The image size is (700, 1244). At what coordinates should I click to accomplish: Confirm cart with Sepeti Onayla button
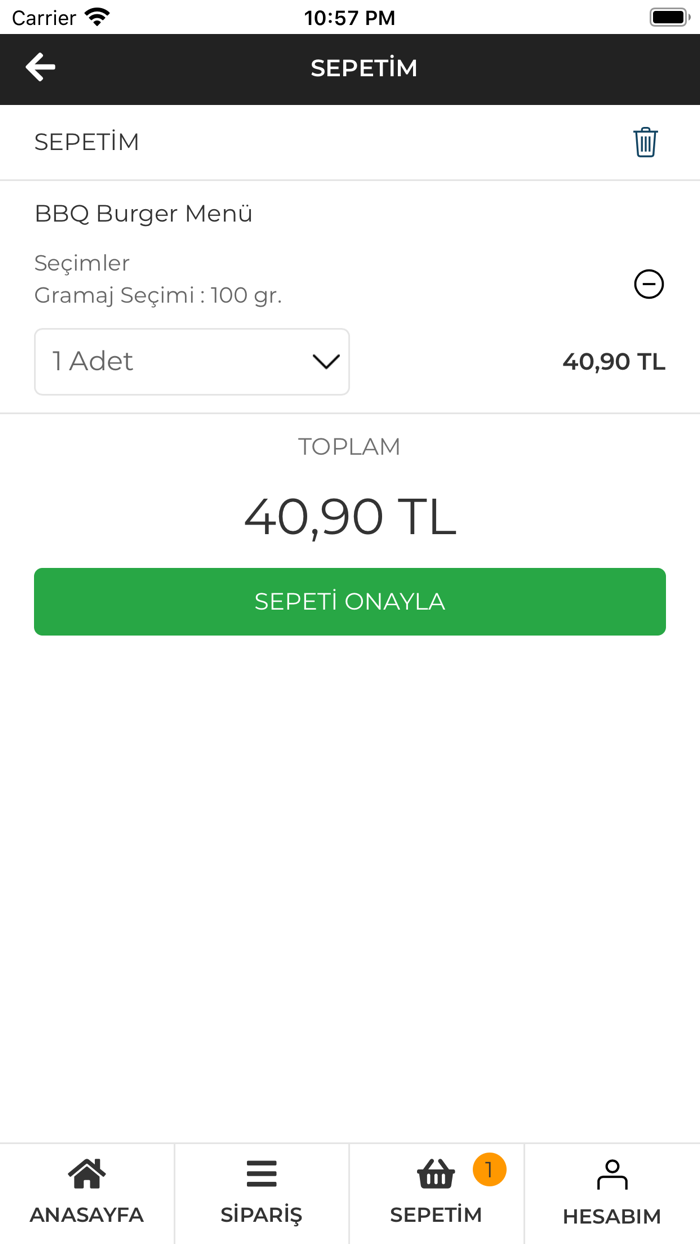click(x=350, y=602)
